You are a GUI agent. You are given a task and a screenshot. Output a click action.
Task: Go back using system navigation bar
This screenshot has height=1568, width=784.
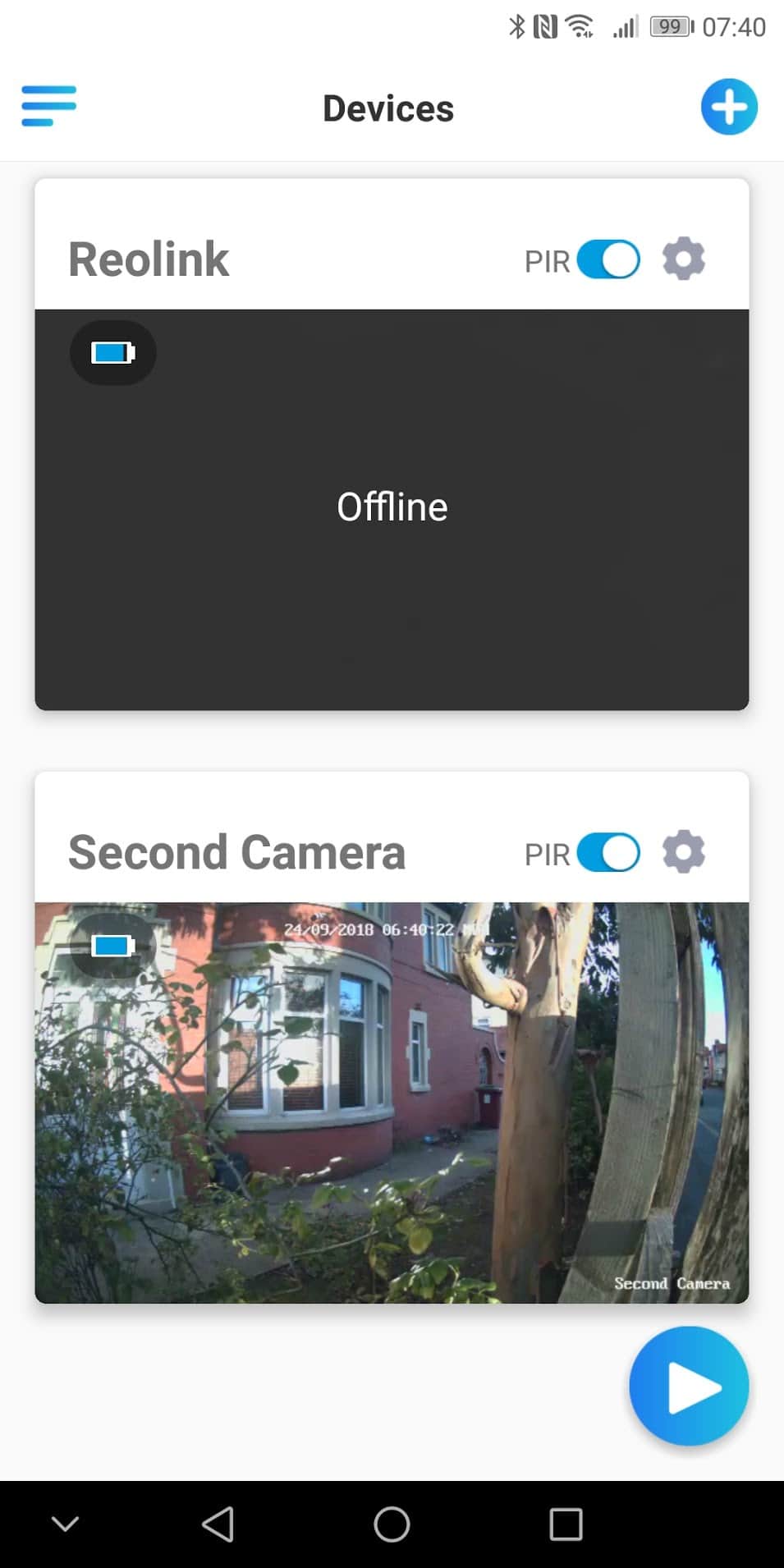pyautogui.click(x=218, y=1524)
